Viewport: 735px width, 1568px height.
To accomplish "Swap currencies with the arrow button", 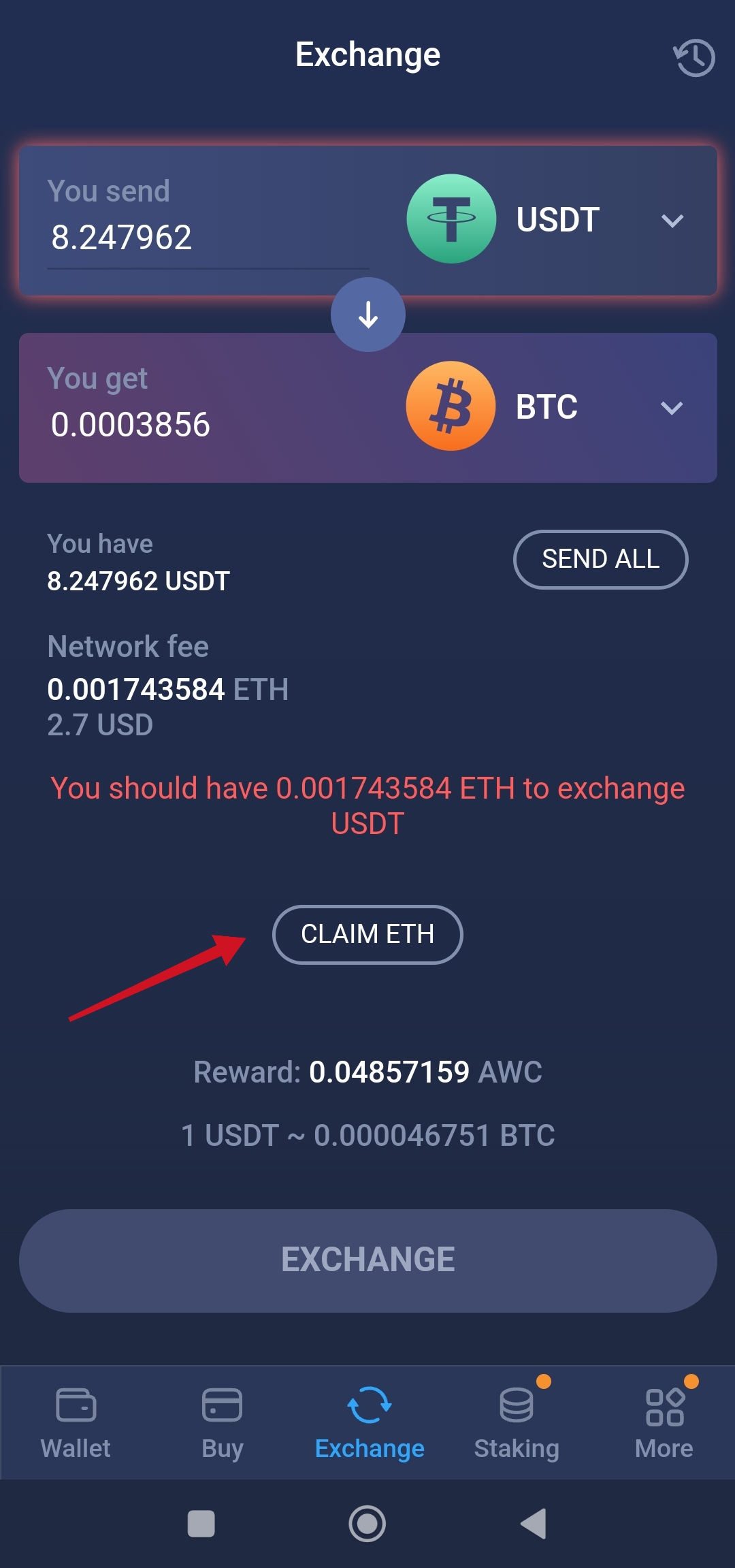I will [367, 315].
